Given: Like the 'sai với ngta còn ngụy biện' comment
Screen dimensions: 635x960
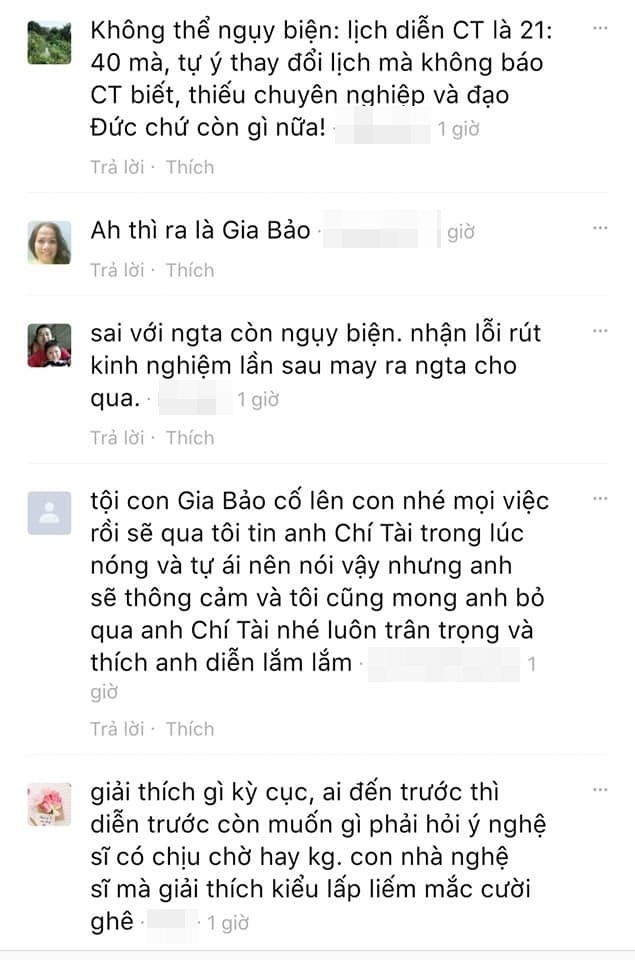Looking at the screenshot, I should pyautogui.click(x=189, y=438).
